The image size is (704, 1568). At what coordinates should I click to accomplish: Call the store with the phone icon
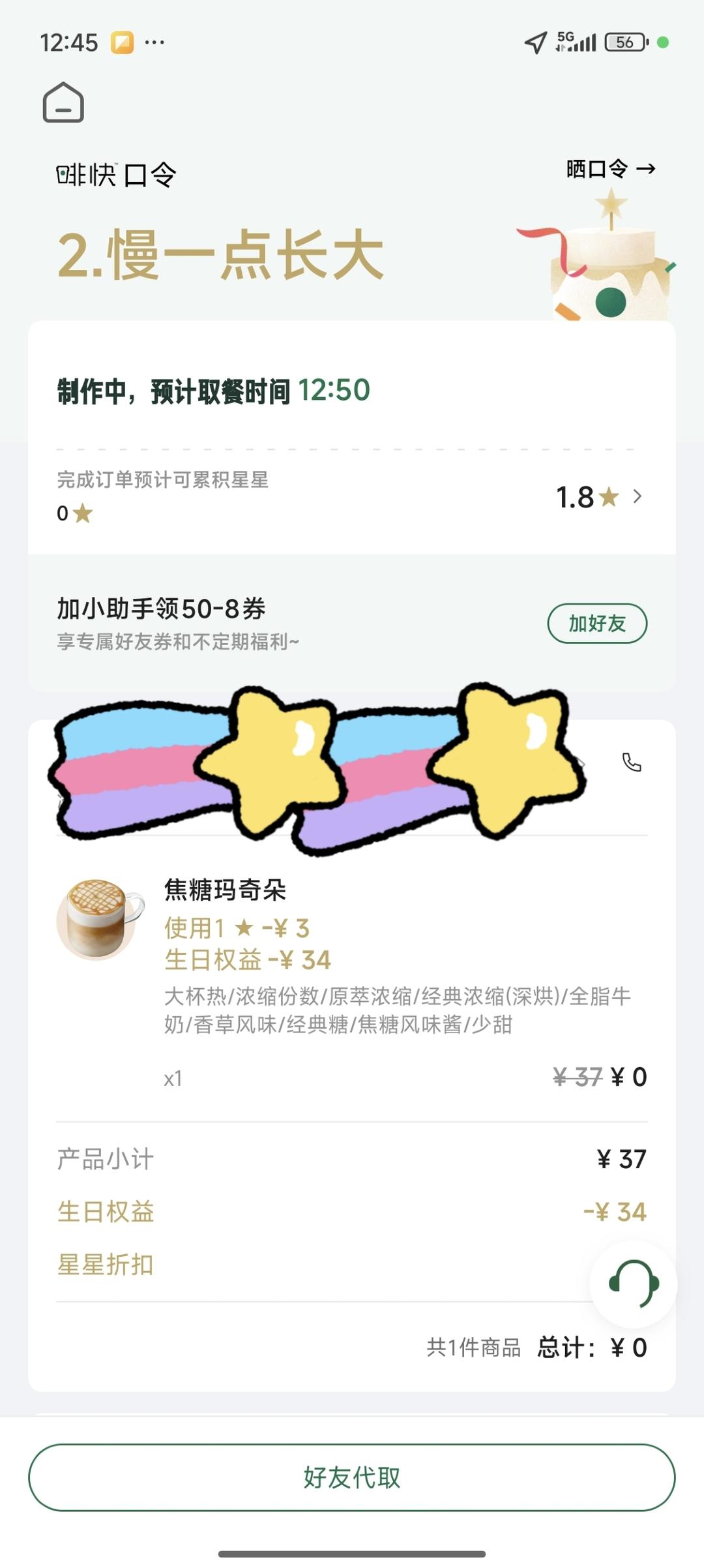tap(631, 762)
